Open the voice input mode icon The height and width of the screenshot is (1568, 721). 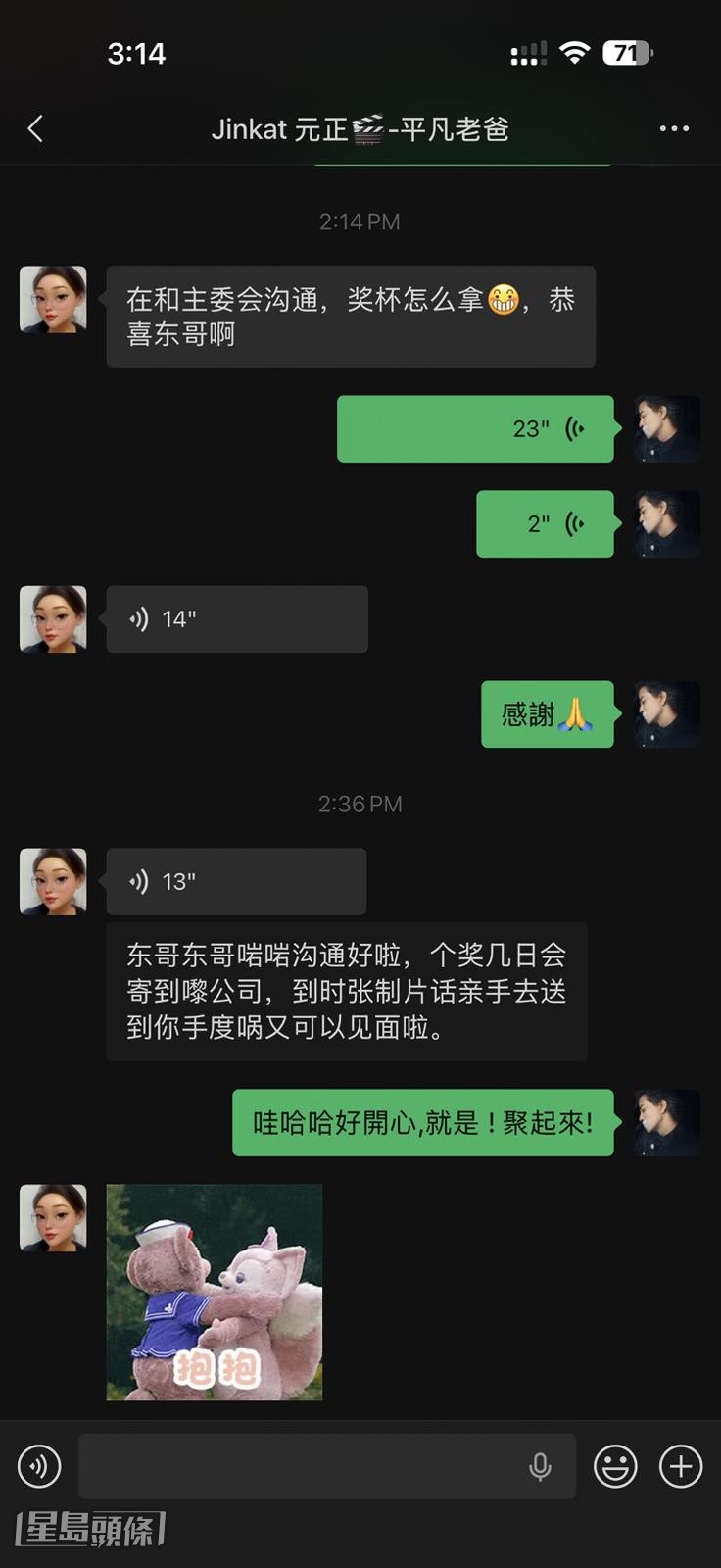click(39, 1467)
